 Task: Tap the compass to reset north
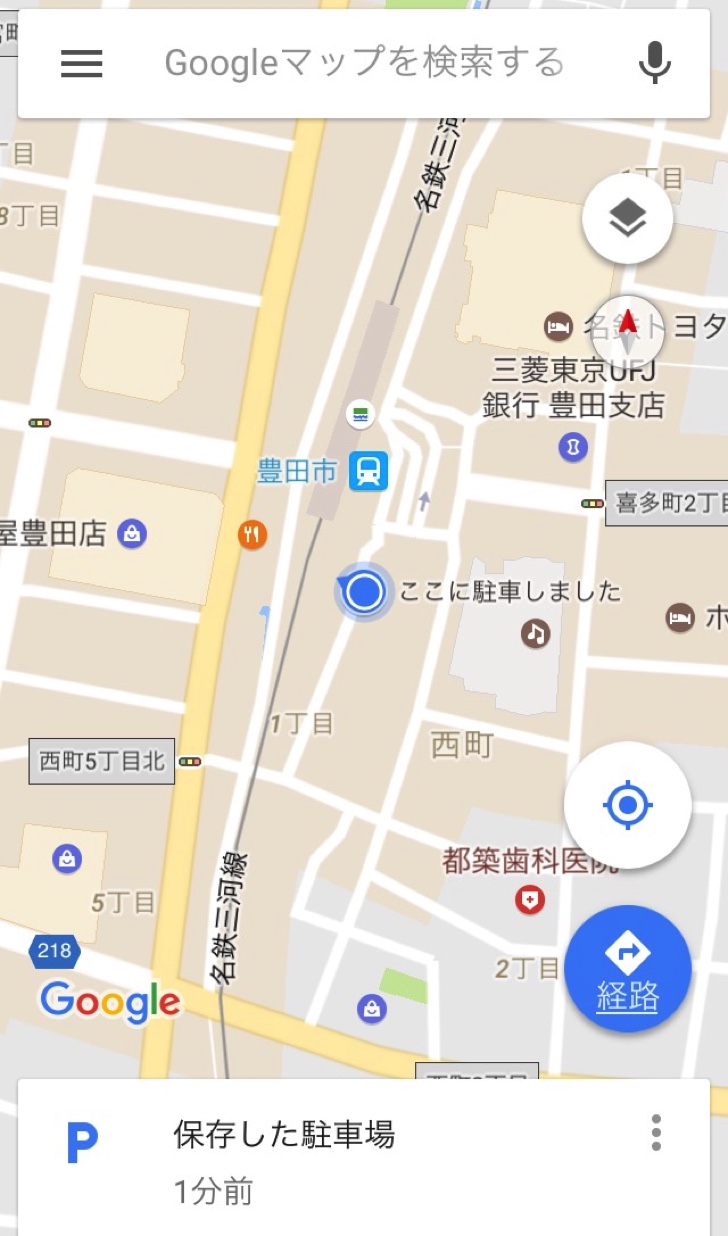coord(628,332)
